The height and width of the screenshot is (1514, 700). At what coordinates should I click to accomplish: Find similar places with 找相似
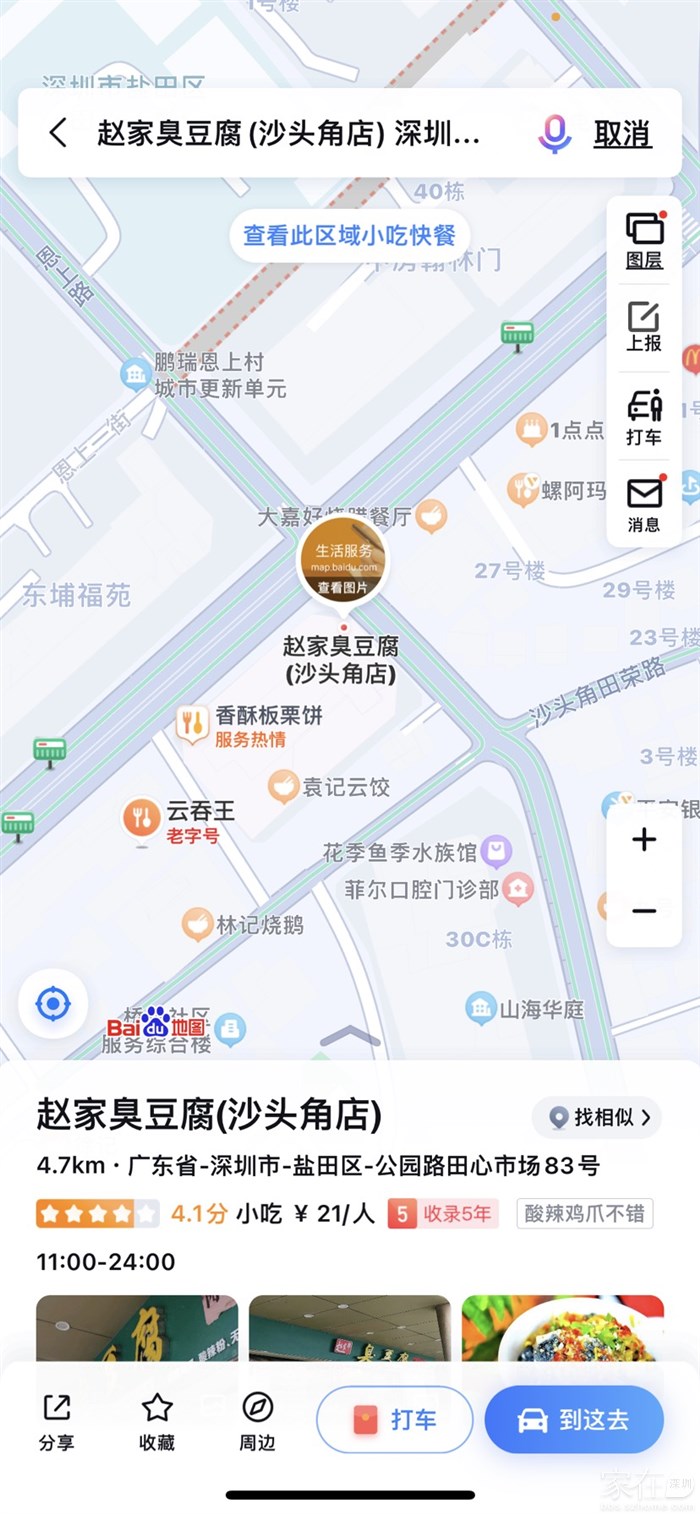coord(596,1117)
